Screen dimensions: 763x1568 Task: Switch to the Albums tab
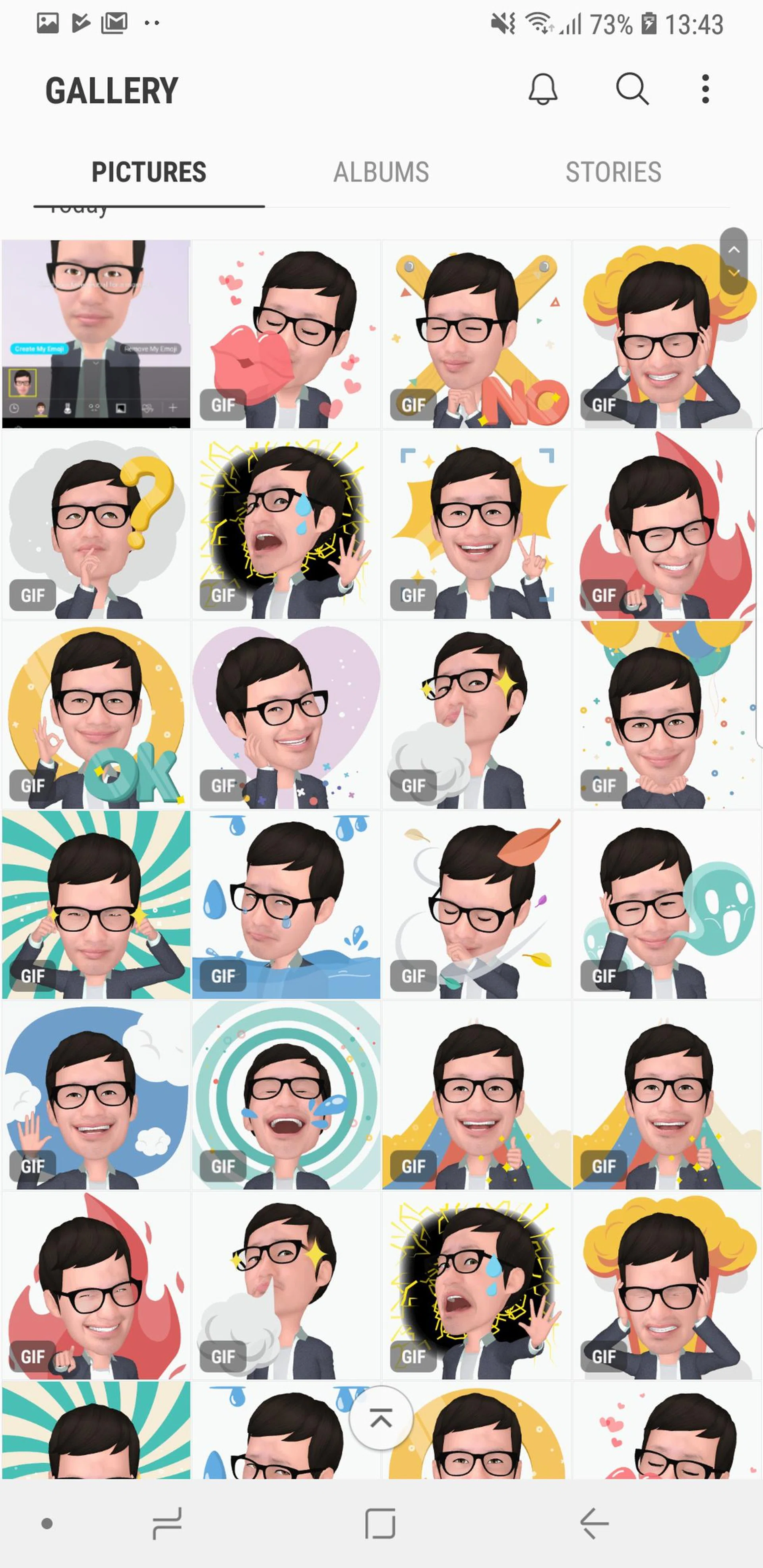pyautogui.click(x=381, y=172)
